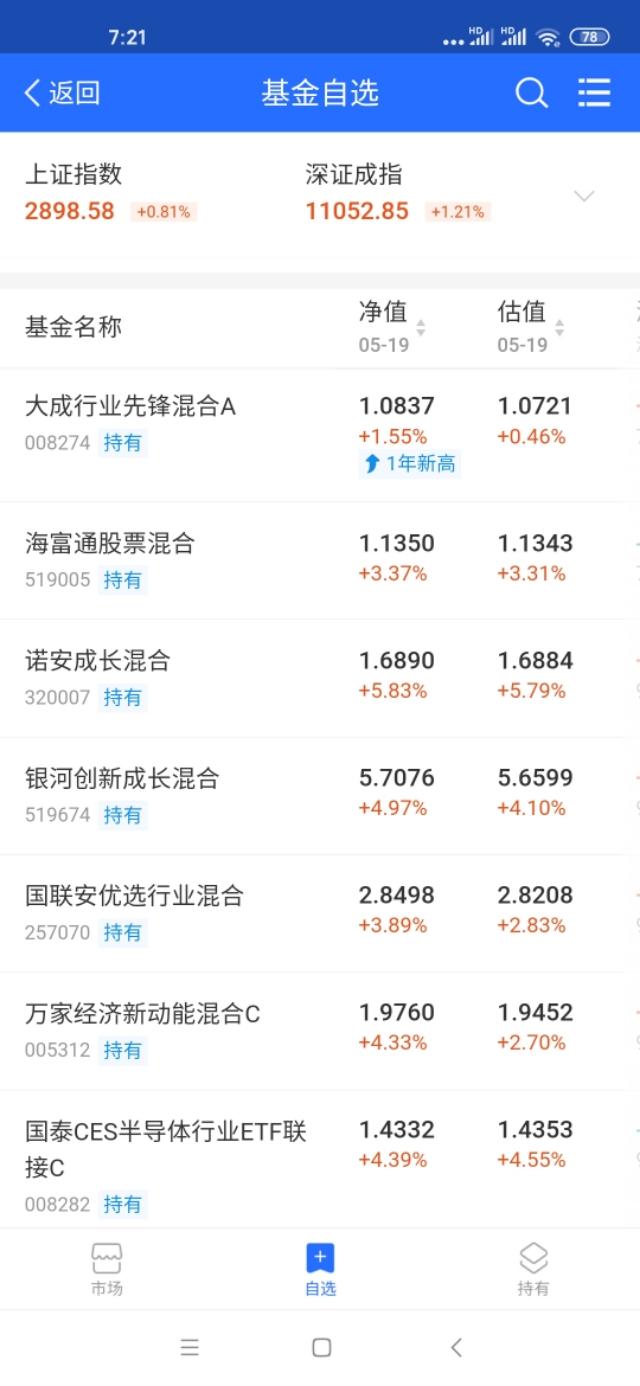This screenshot has height=1386, width=640.
Task: Open the list menu icon in header
Action: pos(594,93)
